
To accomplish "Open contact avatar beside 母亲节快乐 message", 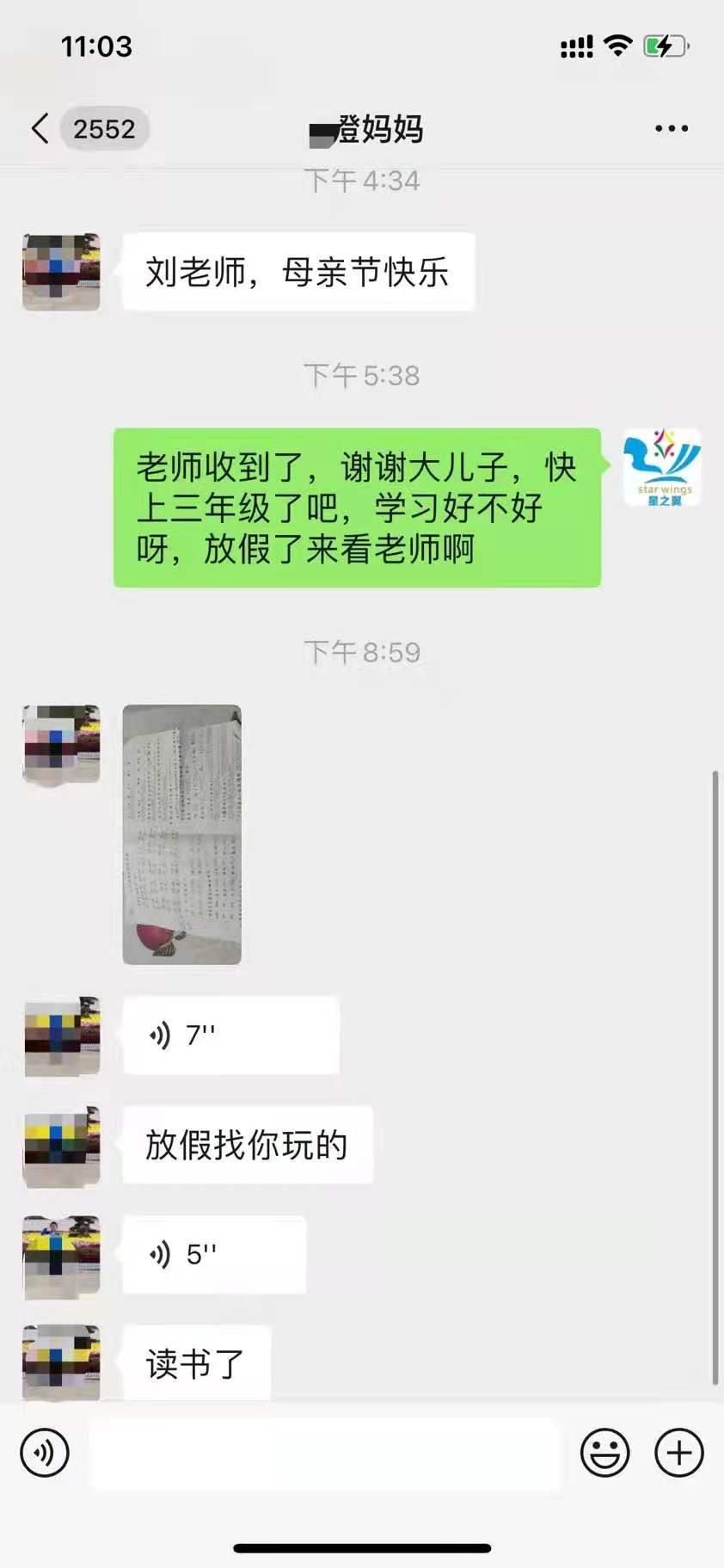I will 61,272.
